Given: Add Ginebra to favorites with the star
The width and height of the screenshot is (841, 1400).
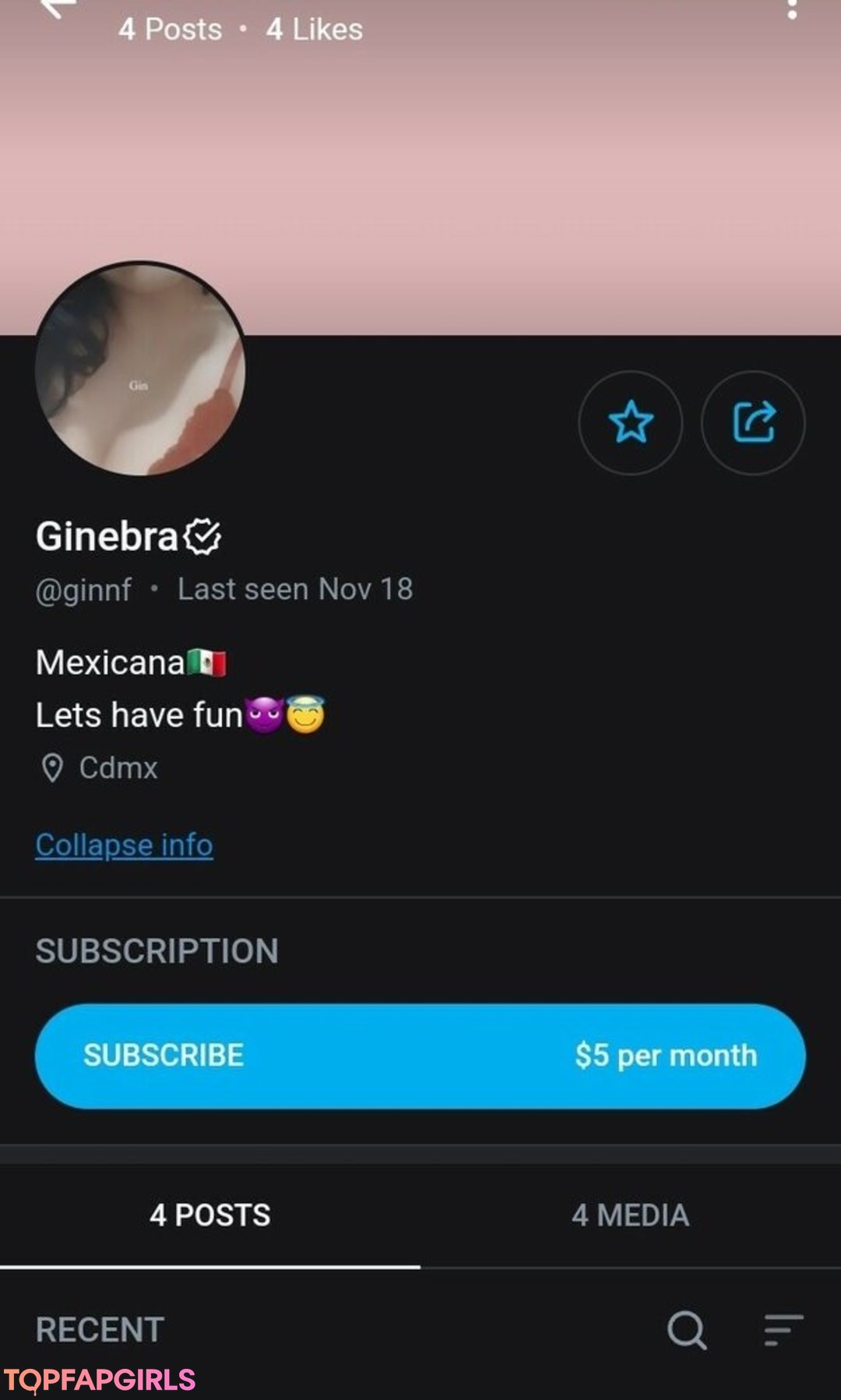Looking at the screenshot, I should coord(630,422).
